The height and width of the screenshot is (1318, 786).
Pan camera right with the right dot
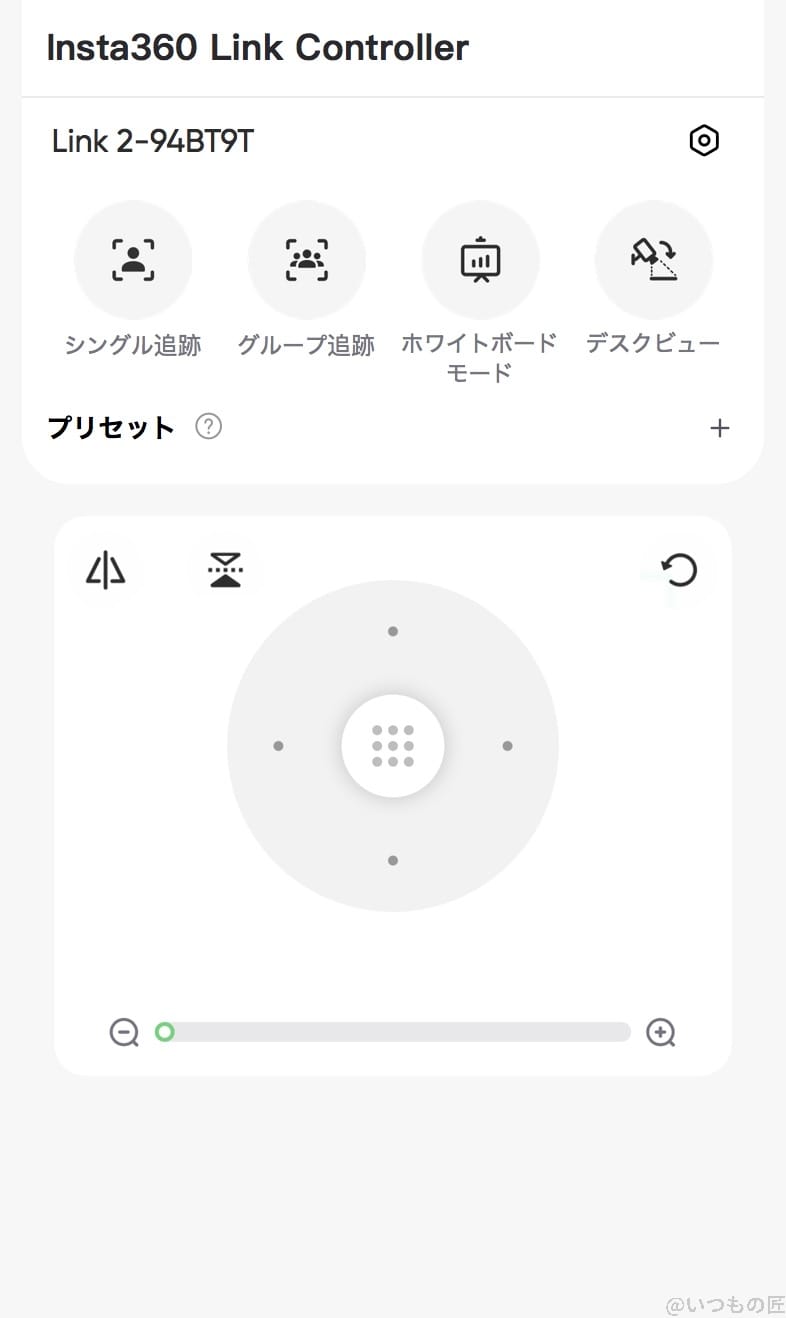coord(508,746)
